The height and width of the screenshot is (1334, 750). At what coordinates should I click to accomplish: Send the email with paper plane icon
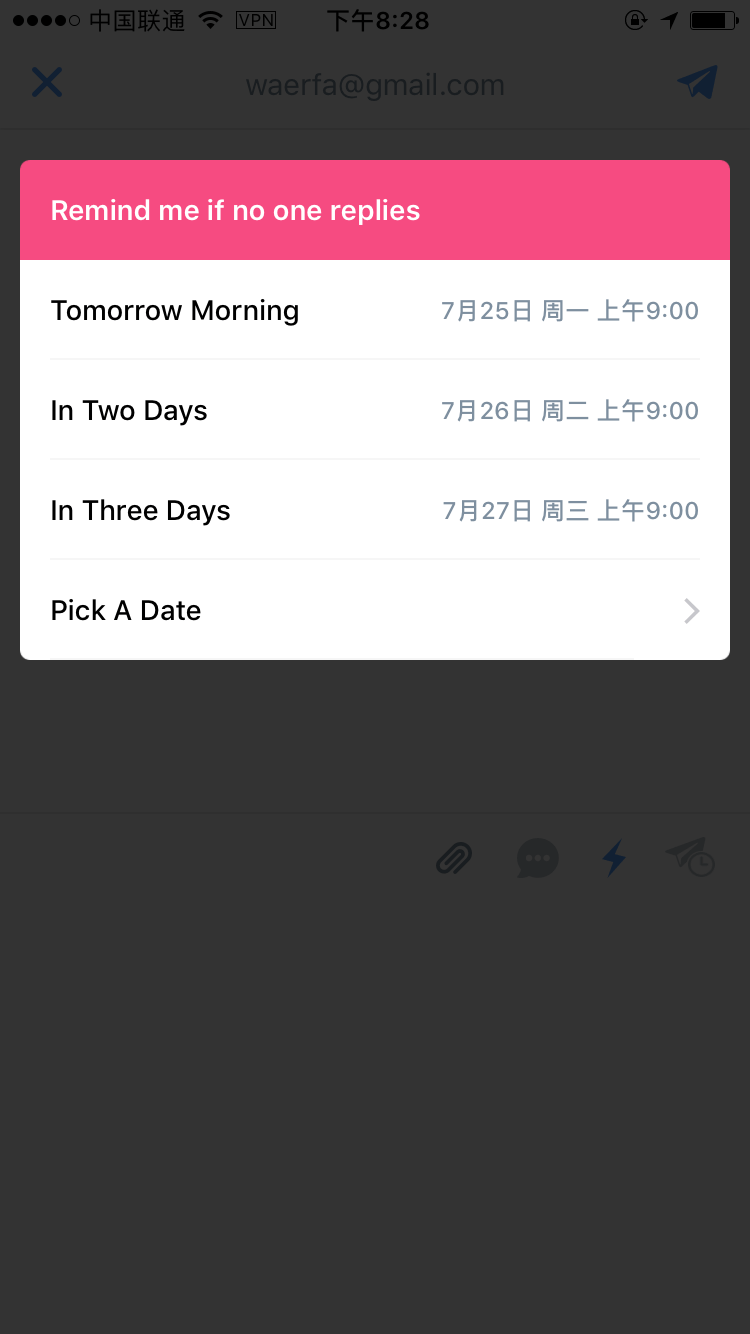[x=698, y=82]
